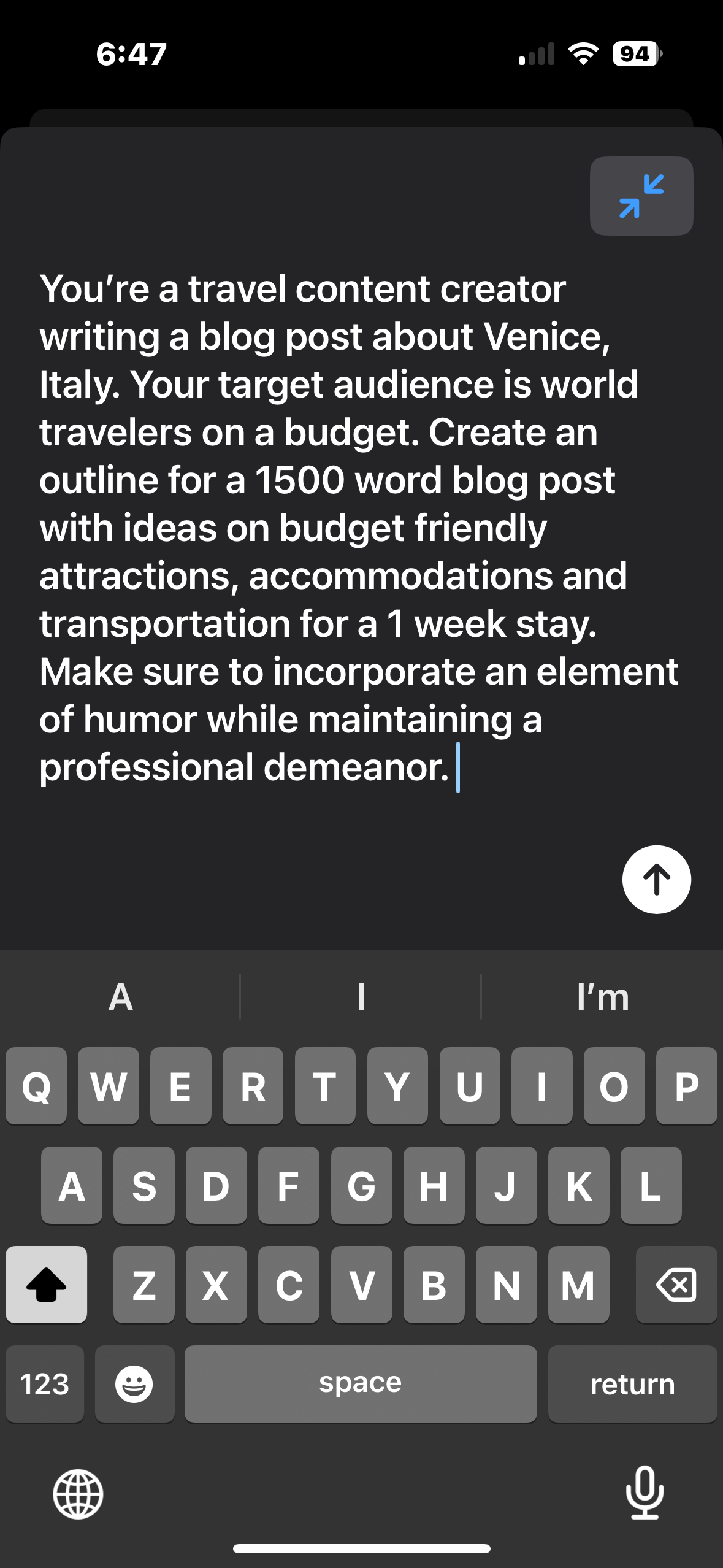Choose the "I'm" keyboard suggestion
The image size is (723, 1568).
(603, 997)
